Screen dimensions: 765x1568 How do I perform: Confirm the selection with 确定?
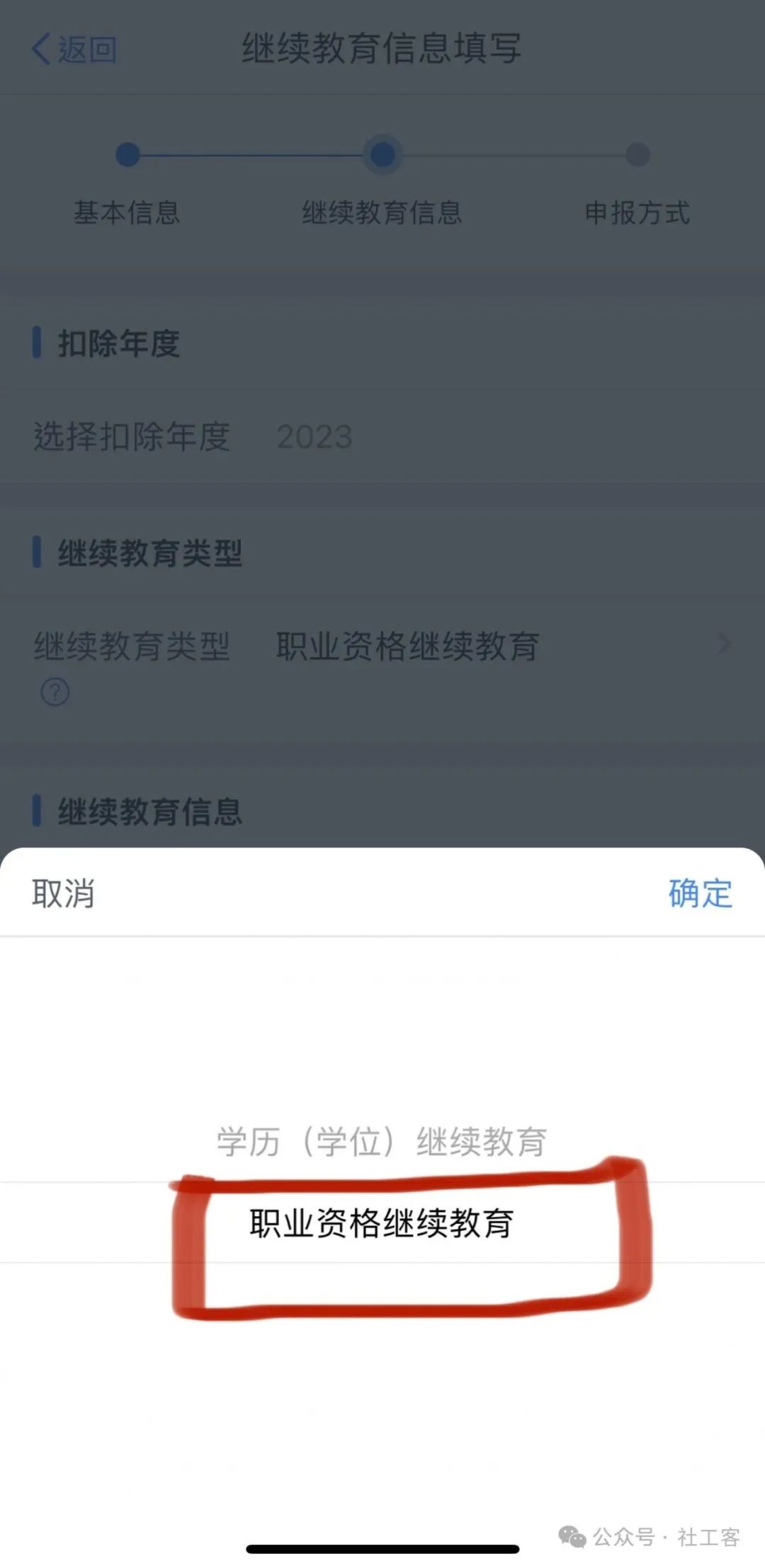(x=700, y=893)
